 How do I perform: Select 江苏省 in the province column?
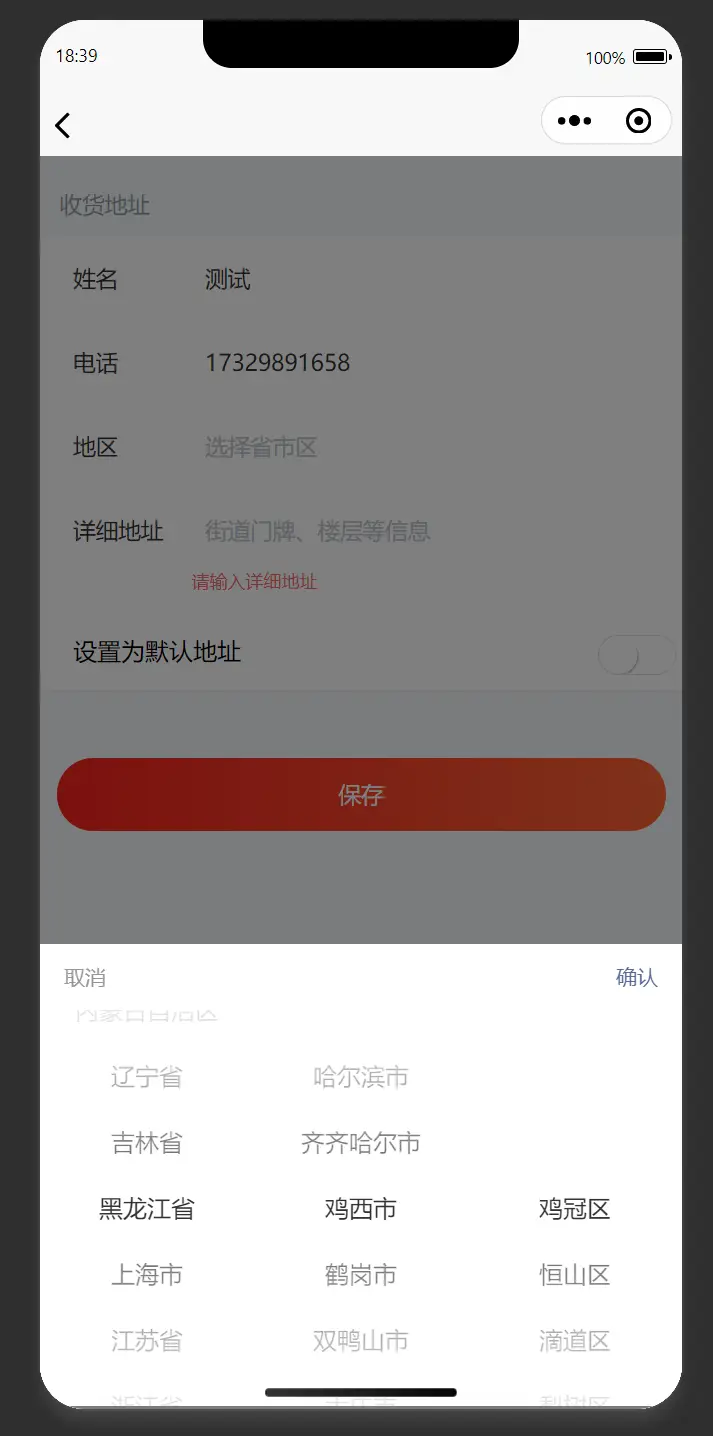[x=147, y=1341]
